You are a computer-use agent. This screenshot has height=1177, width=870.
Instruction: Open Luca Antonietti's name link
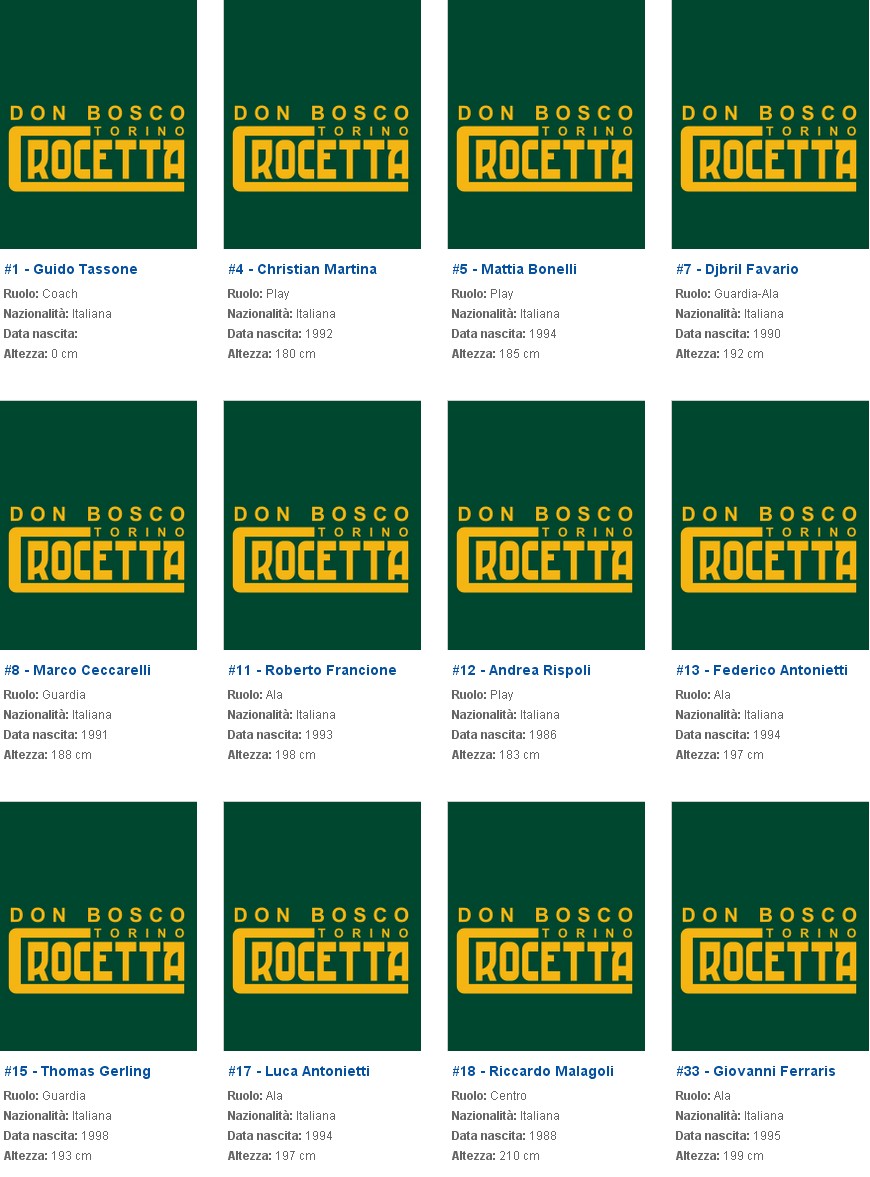[x=299, y=1071]
